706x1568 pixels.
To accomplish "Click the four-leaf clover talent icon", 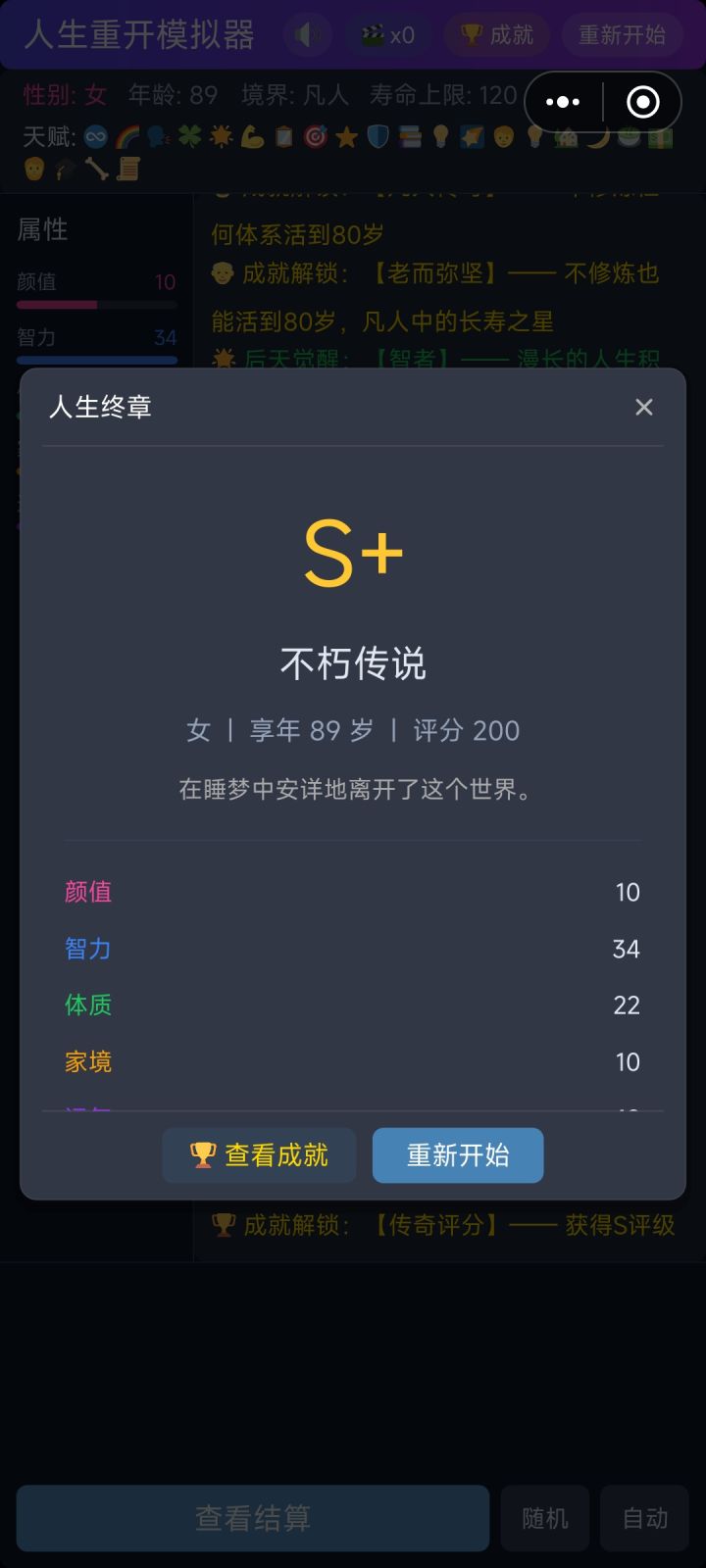I will [x=189, y=138].
